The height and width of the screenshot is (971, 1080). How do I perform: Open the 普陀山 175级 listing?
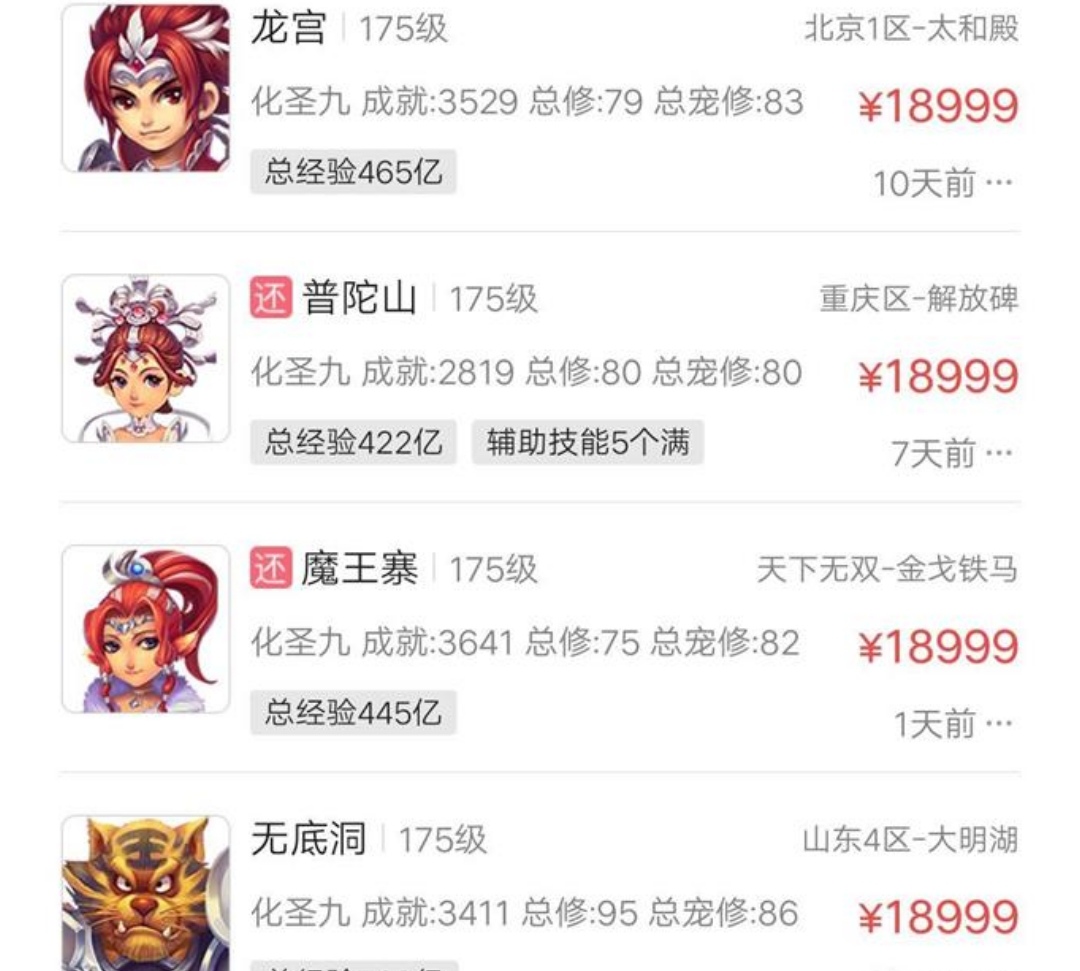coord(540,372)
